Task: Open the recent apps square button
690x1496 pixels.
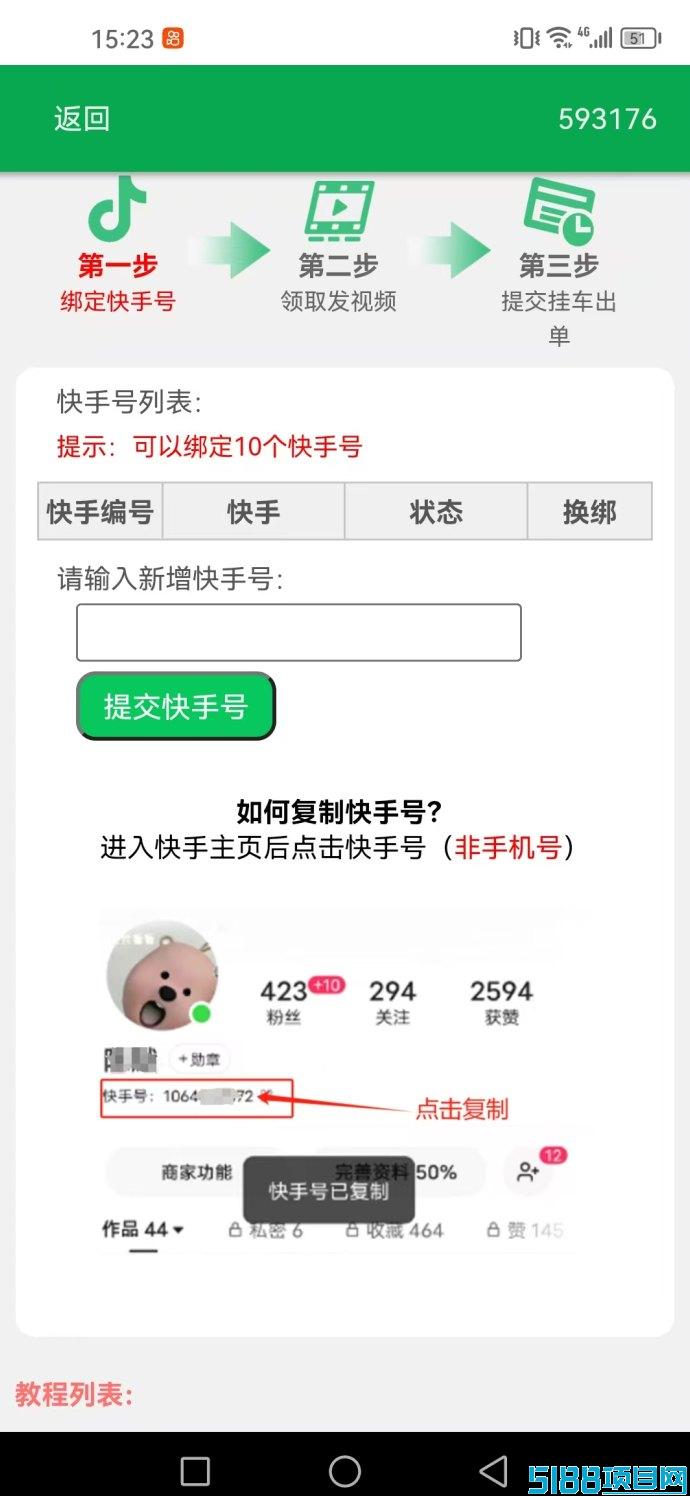Action: [x=195, y=1470]
